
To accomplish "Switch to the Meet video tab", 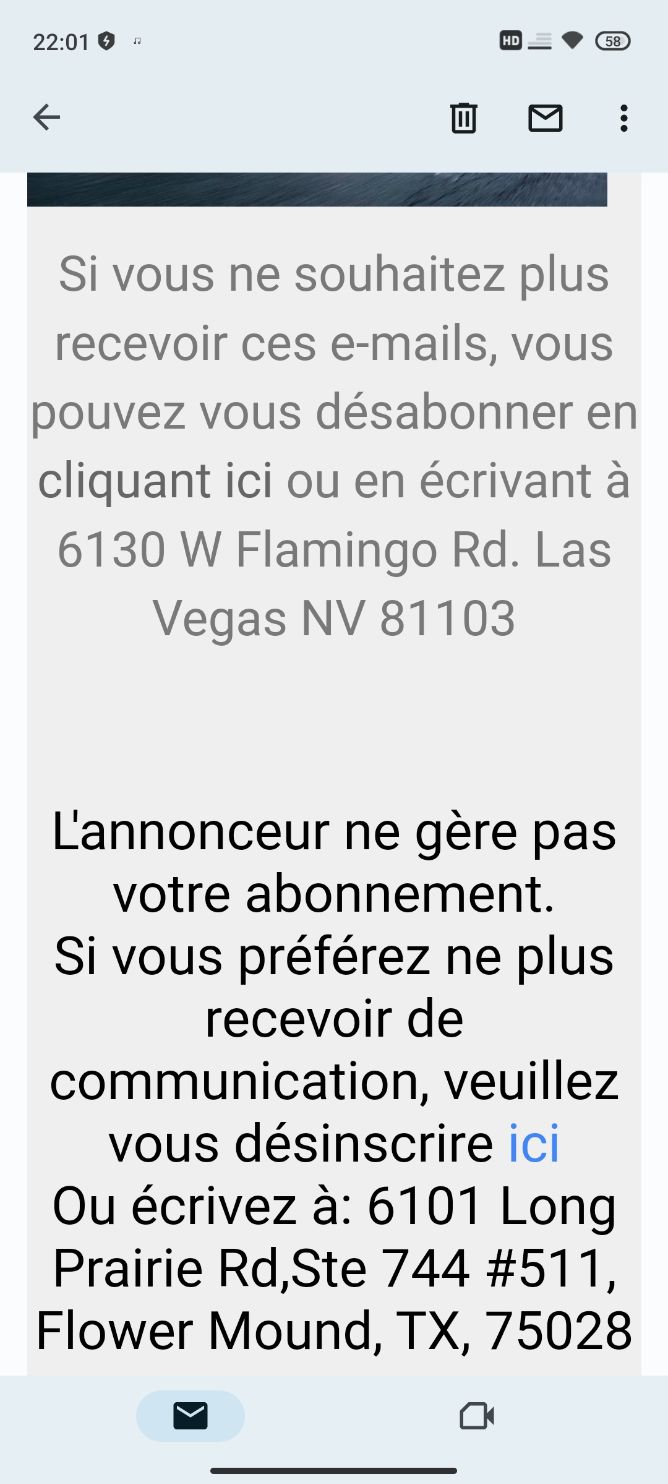I will coord(476,1415).
